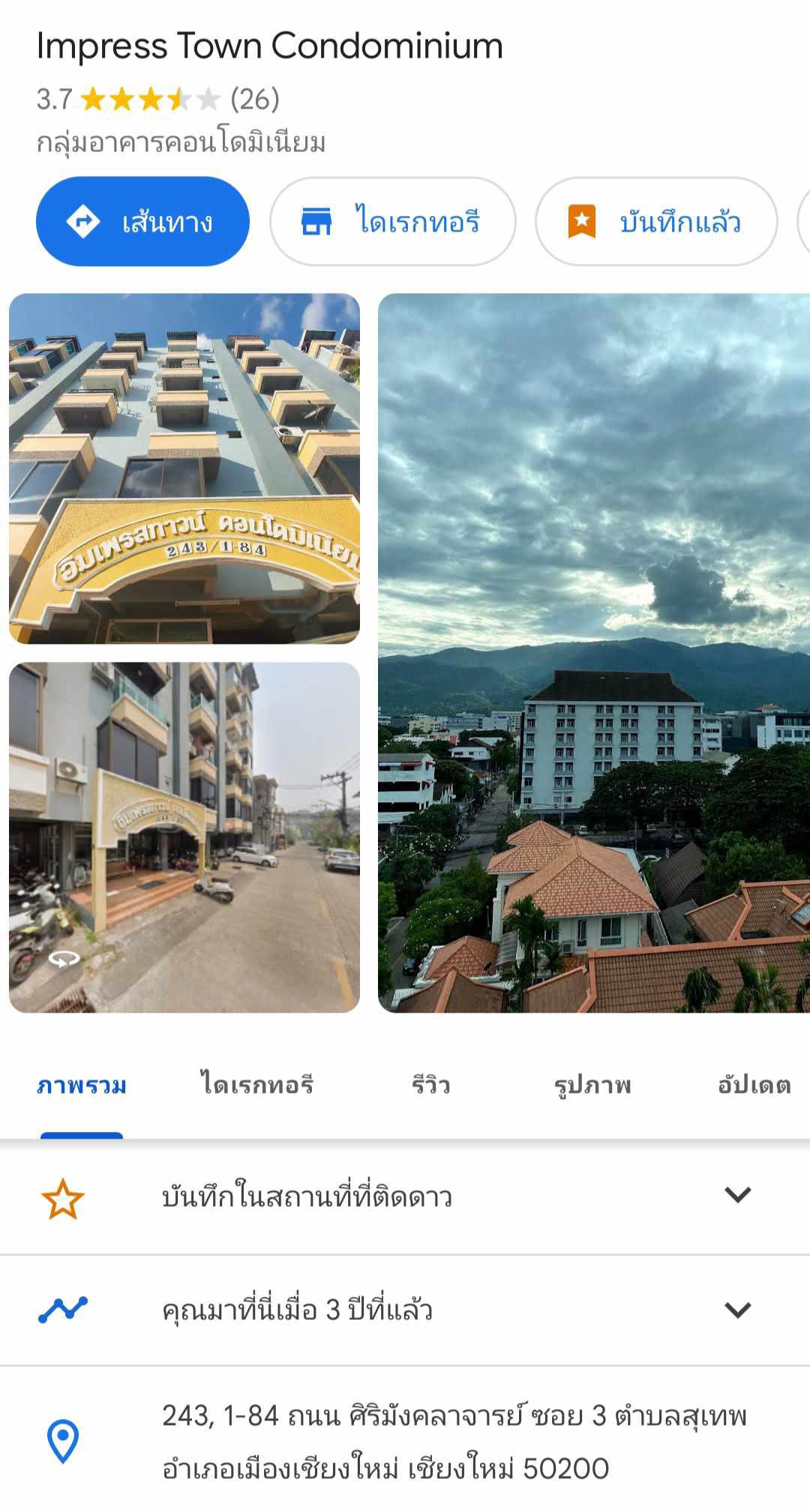Switch to the รูปภาพ photos tab
The height and width of the screenshot is (1512, 810).
(592, 1085)
